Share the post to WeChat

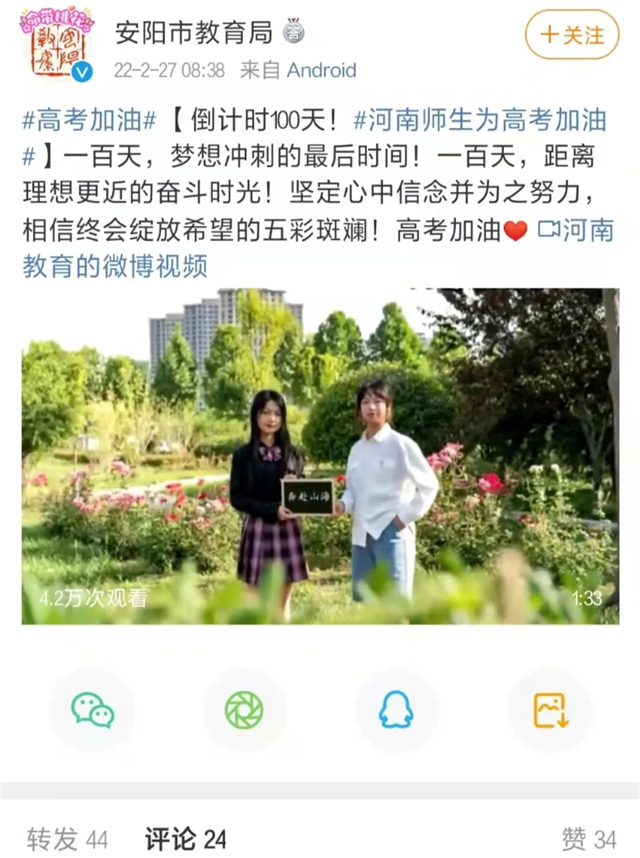tap(92, 710)
